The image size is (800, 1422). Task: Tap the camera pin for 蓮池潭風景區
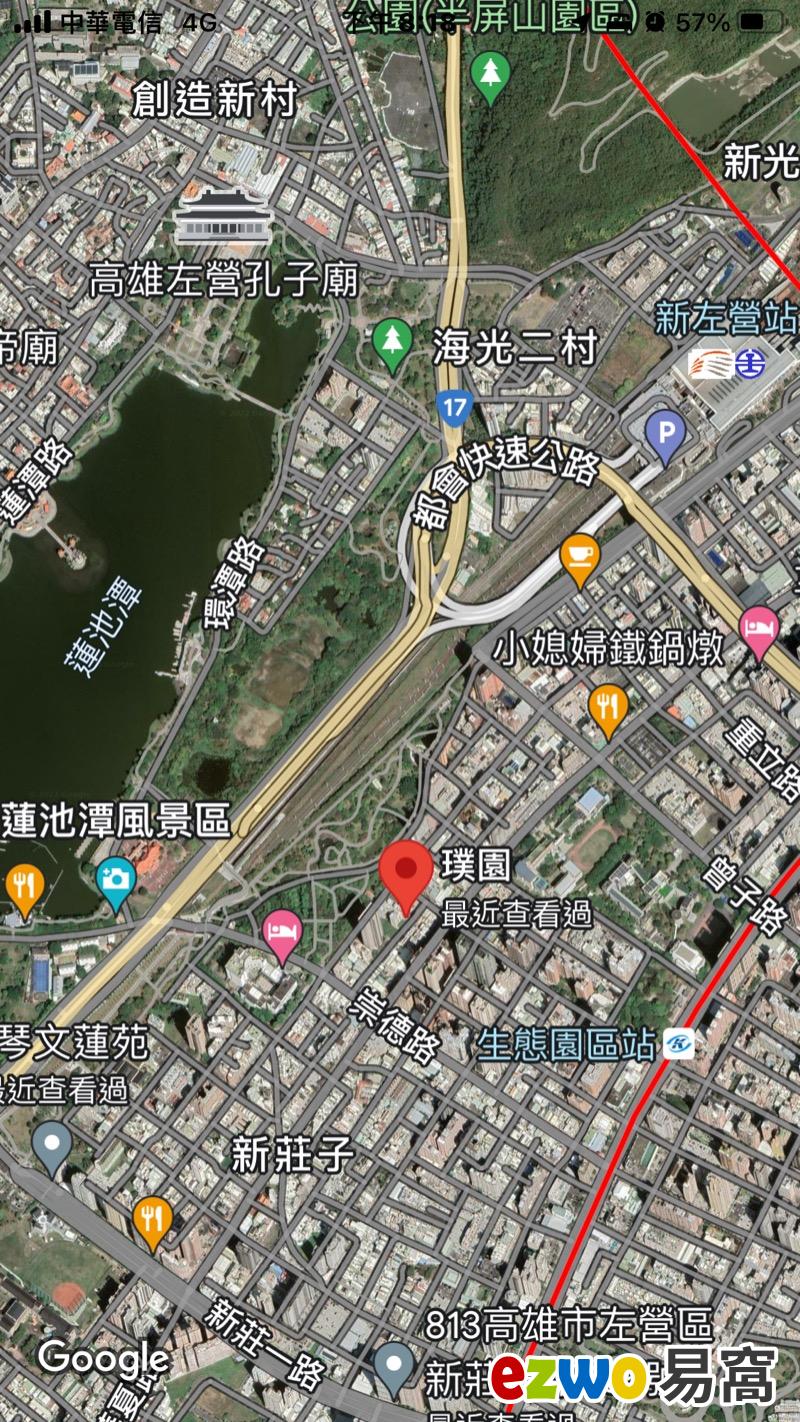click(x=116, y=880)
